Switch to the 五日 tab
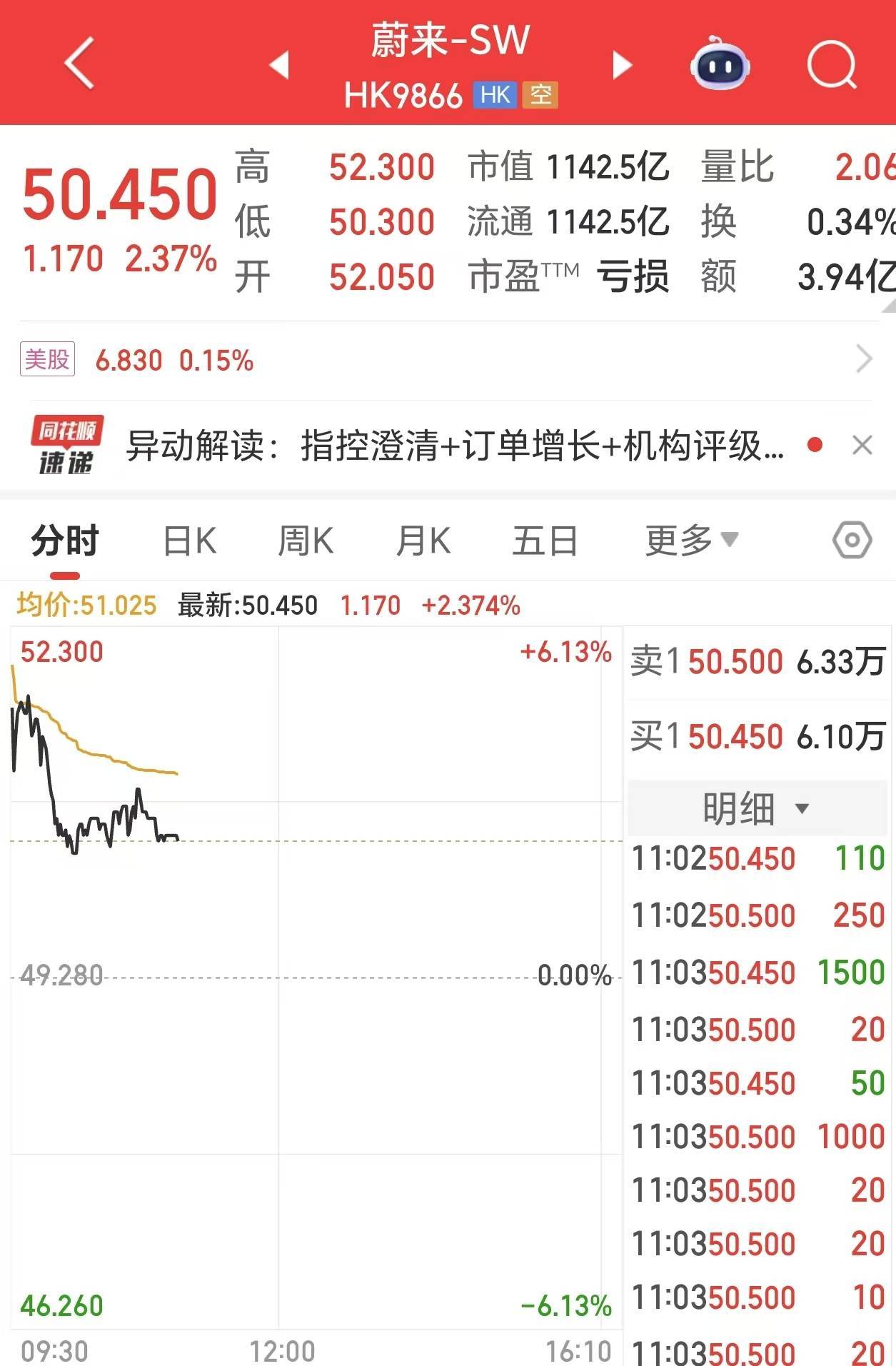The image size is (896, 1366). click(545, 541)
